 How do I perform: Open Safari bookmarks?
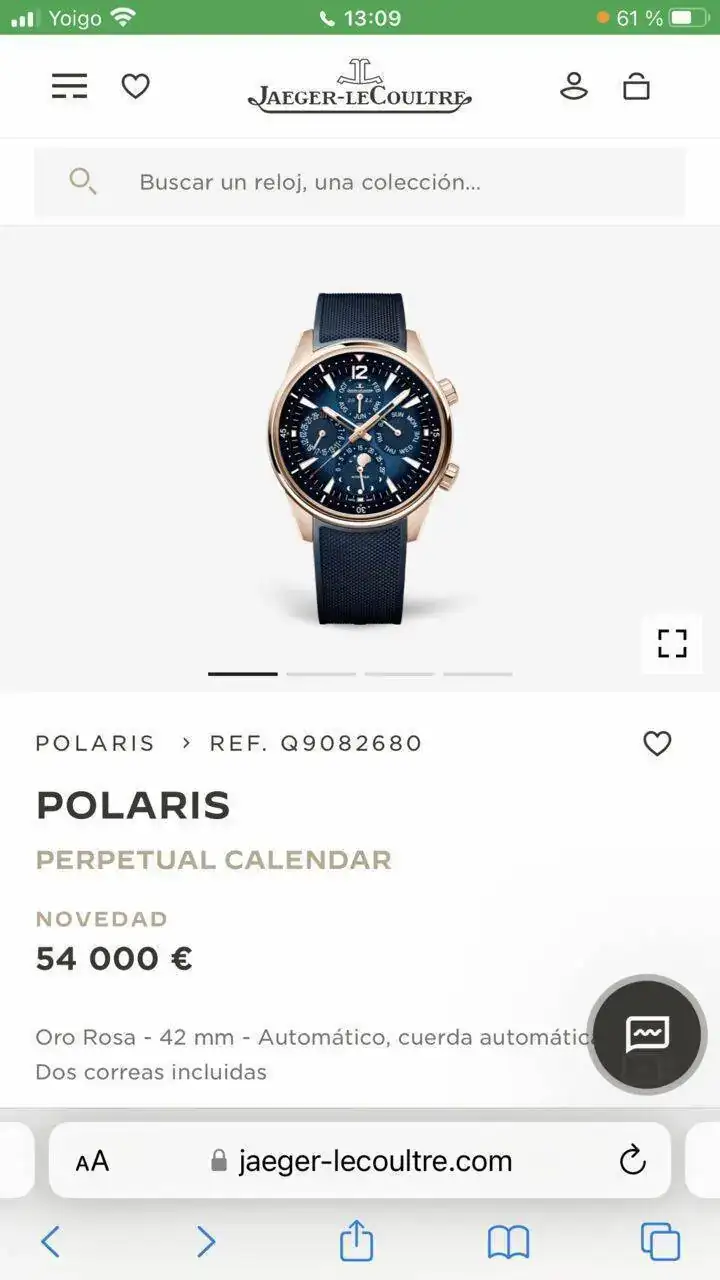(x=508, y=1242)
